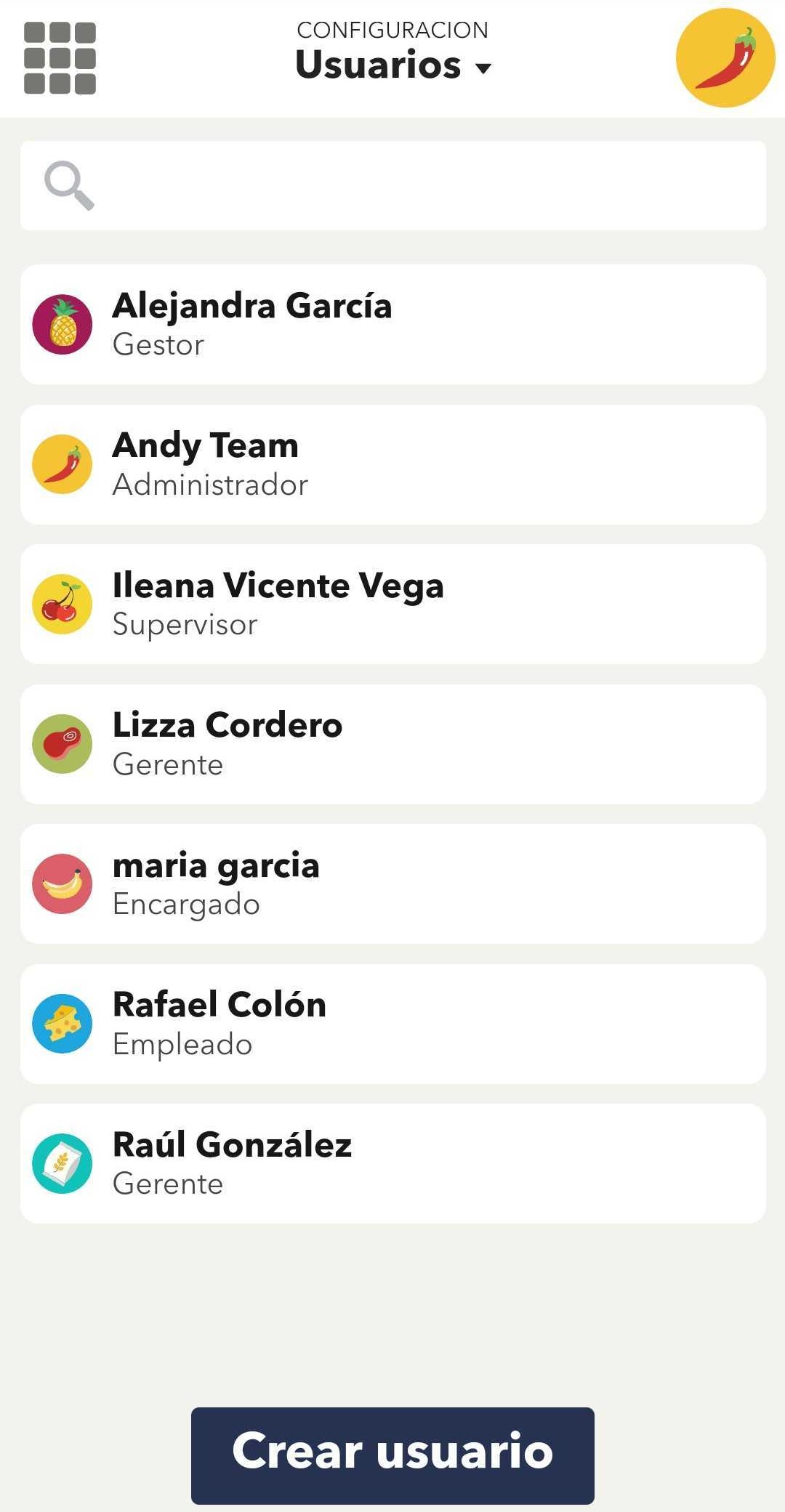The image size is (785, 1512).
Task: Open the chili pepper profile avatar
Action: (x=725, y=58)
